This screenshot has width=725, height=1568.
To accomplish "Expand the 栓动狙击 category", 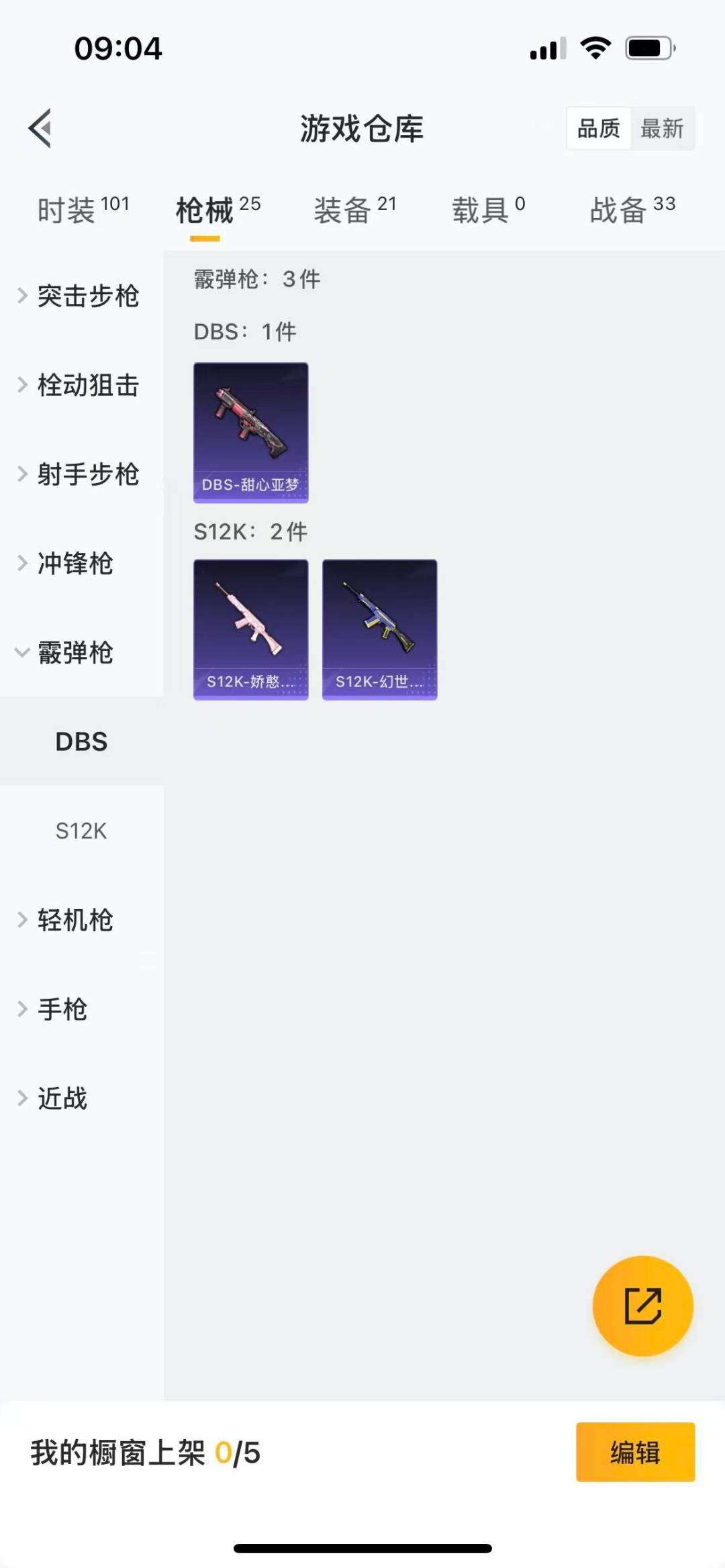I will pyautogui.click(x=89, y=386).
